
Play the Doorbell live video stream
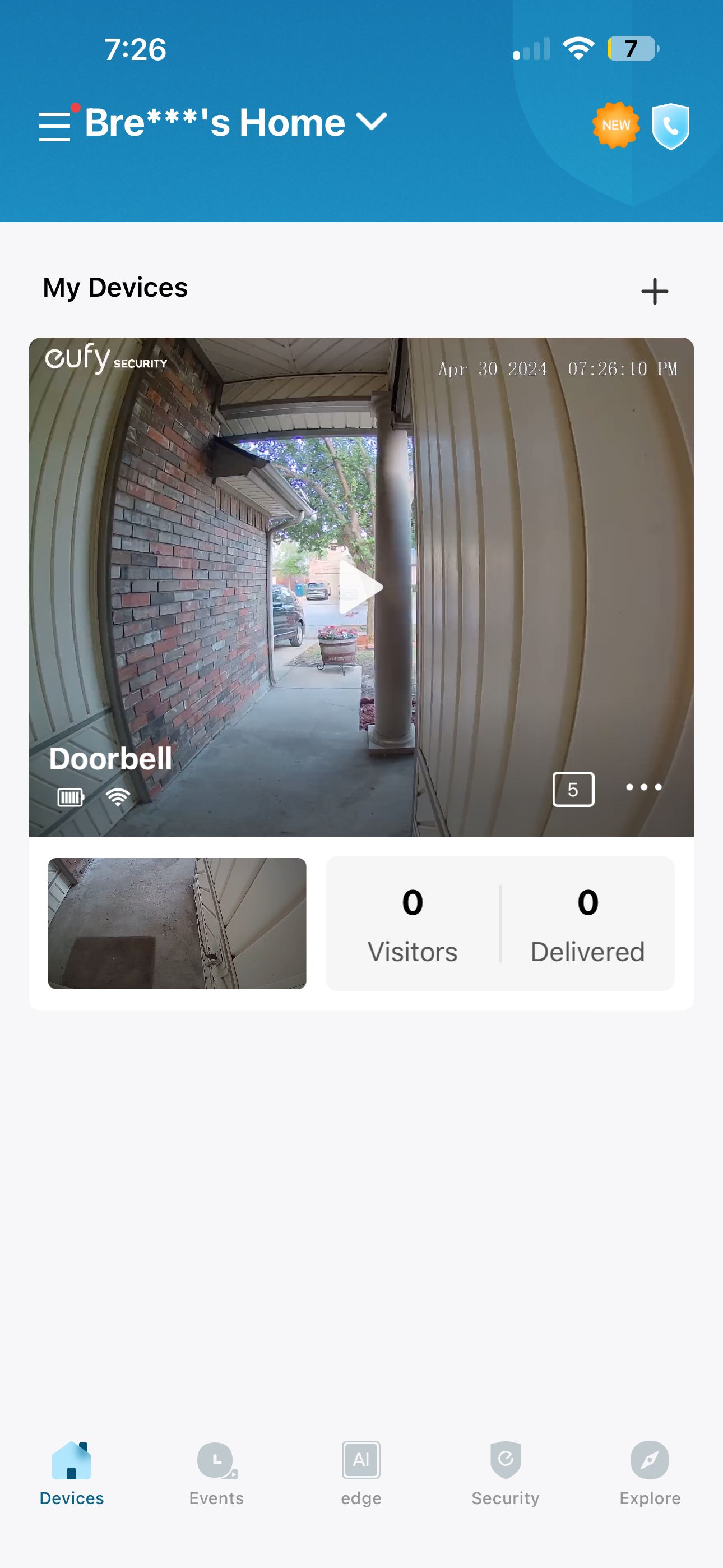click(x=361, y=586)
